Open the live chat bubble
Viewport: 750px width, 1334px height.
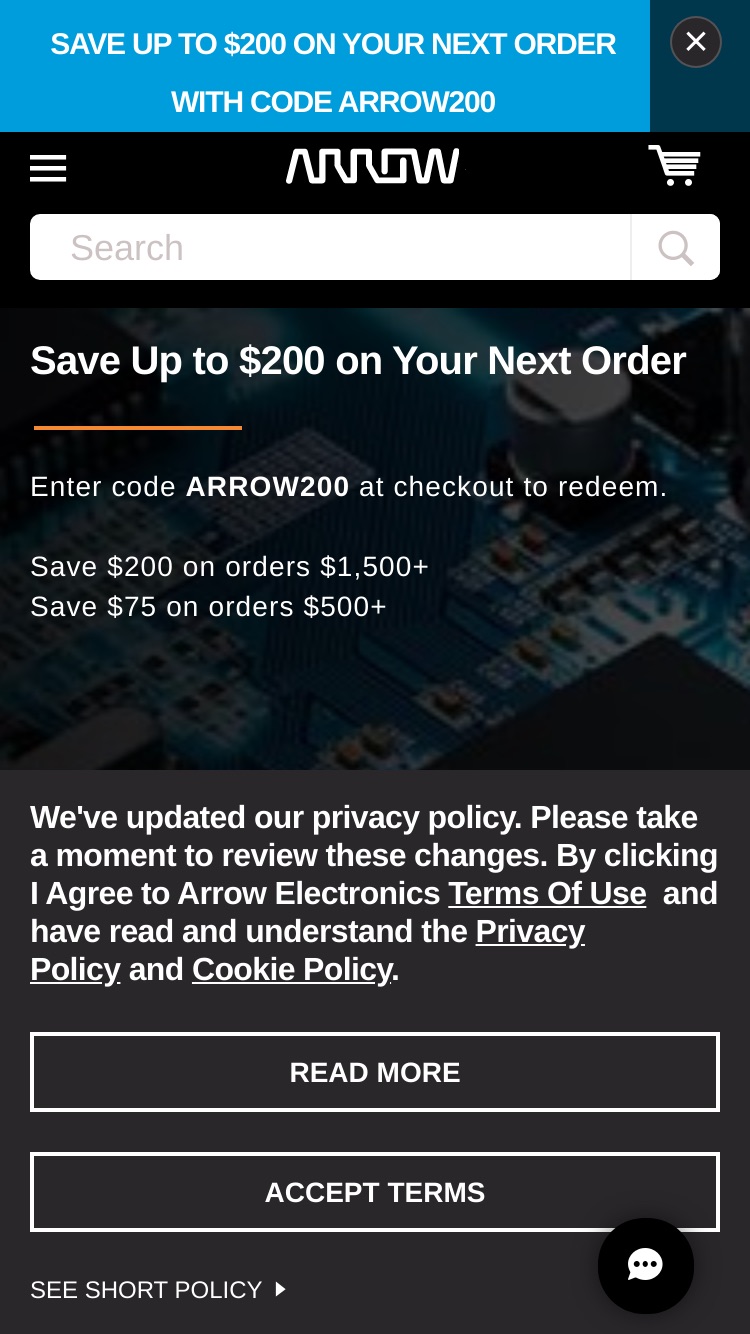pos(646,1266)
